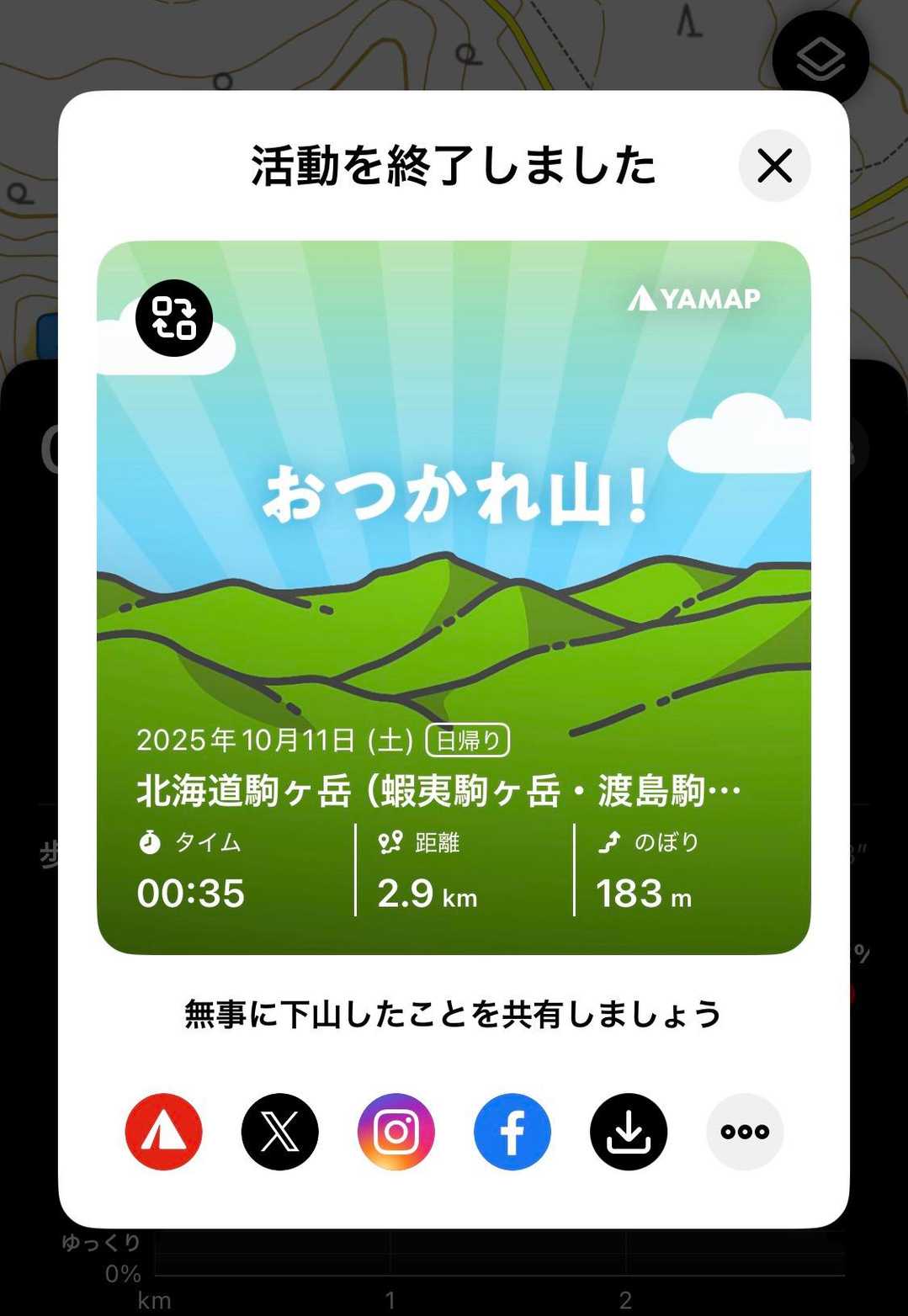
Task: Switch the share card design
Action: tap(174, 318)
